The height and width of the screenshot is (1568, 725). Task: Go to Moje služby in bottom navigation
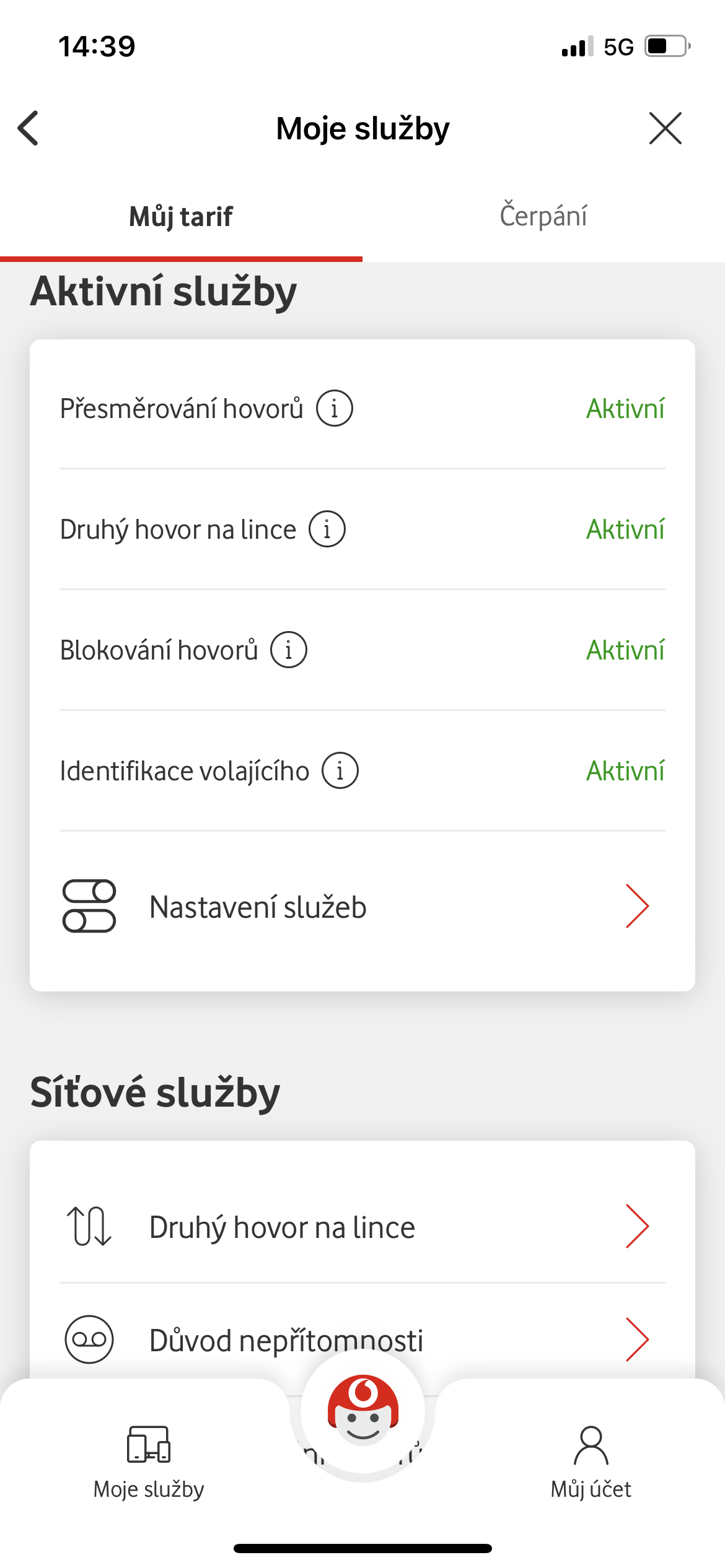149,1461
